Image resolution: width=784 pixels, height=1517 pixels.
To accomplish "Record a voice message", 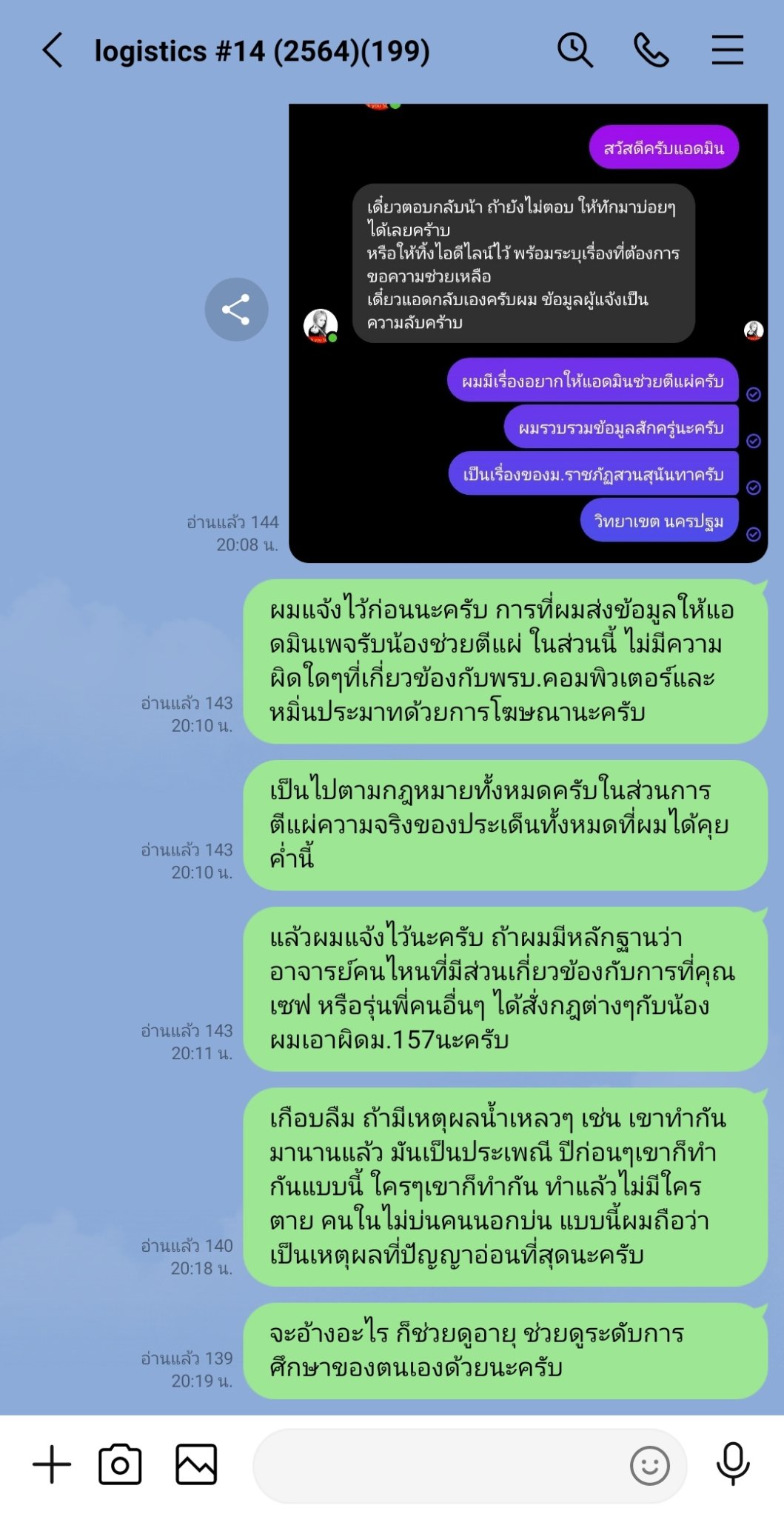I will click(733, 1464).
